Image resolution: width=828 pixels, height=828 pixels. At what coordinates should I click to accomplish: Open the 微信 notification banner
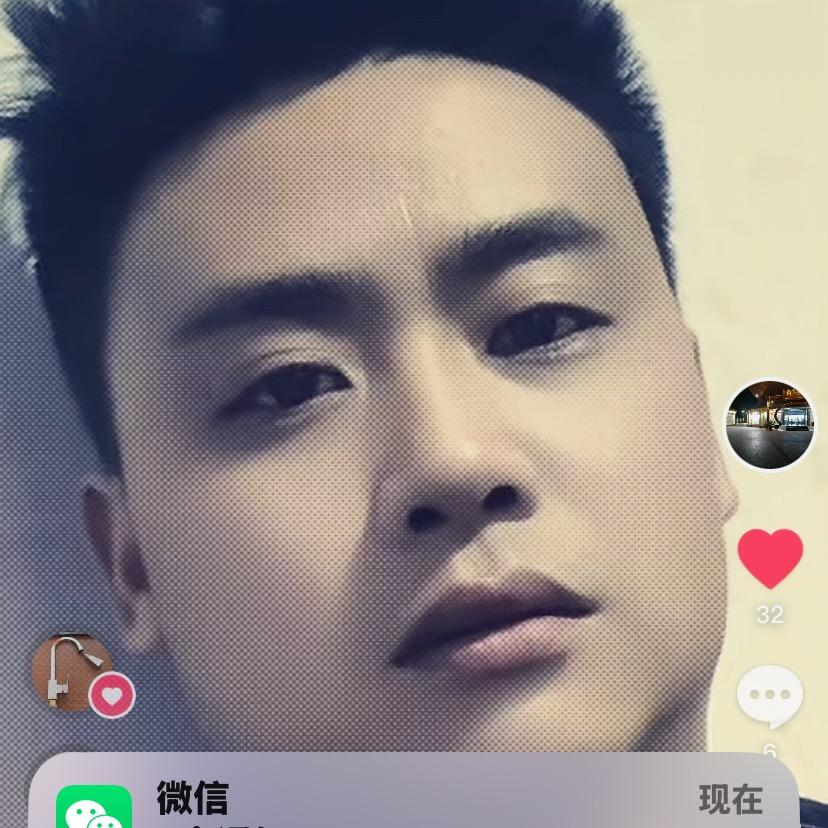(414, 797)
